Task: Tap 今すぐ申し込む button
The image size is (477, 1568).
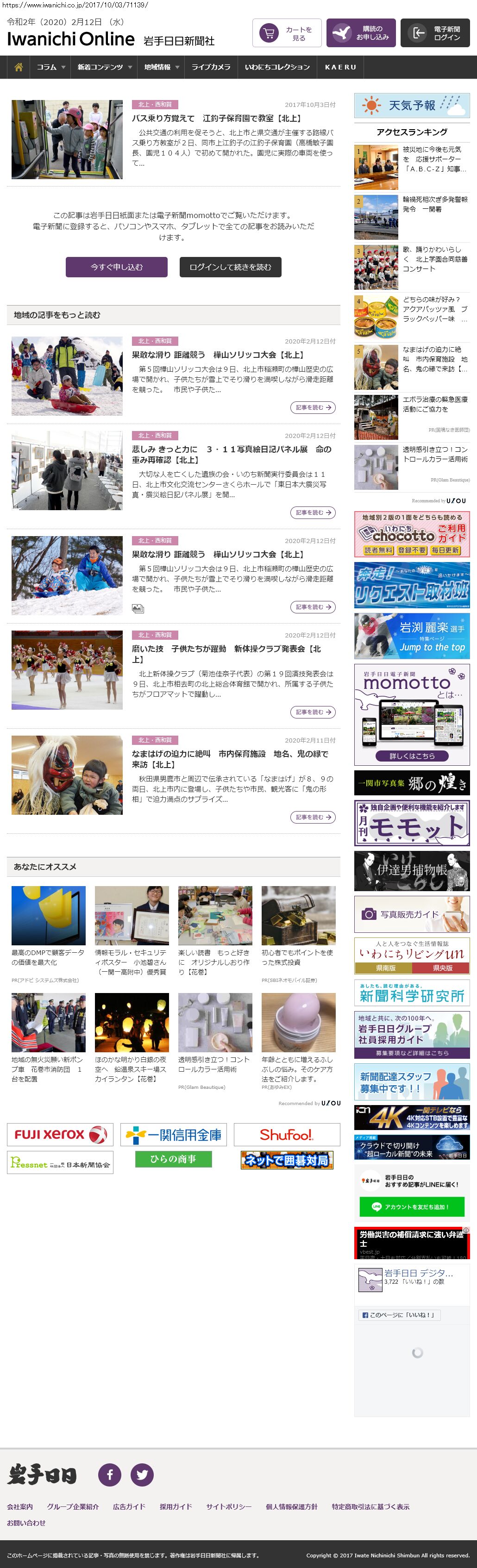Action: tap(116, 267)
